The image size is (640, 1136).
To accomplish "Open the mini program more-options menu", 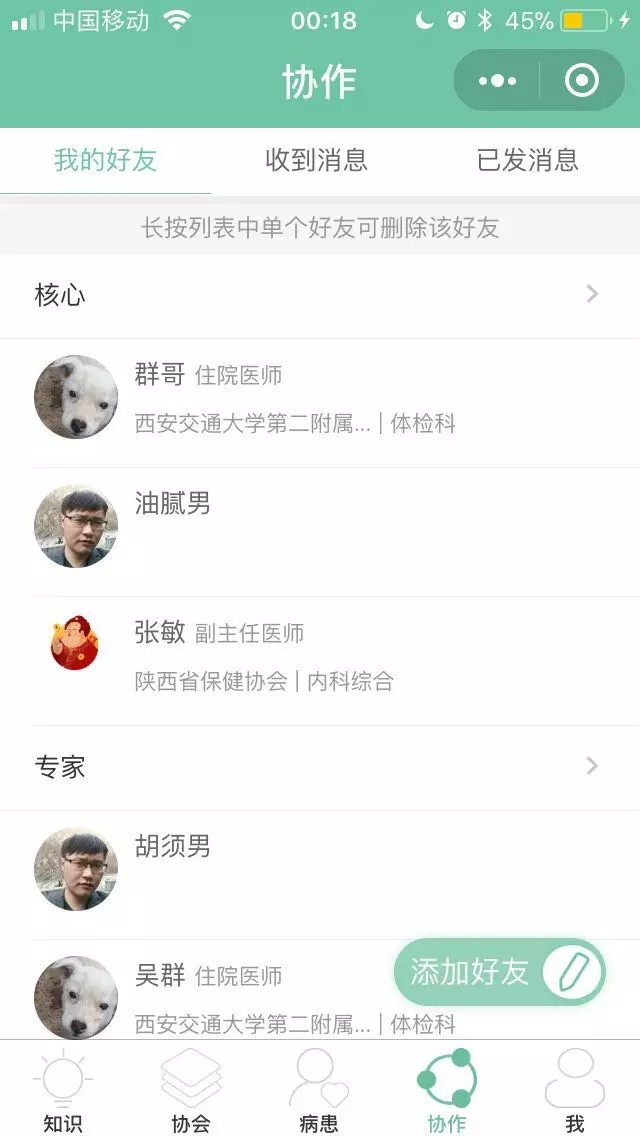I will tap(498, 81).
